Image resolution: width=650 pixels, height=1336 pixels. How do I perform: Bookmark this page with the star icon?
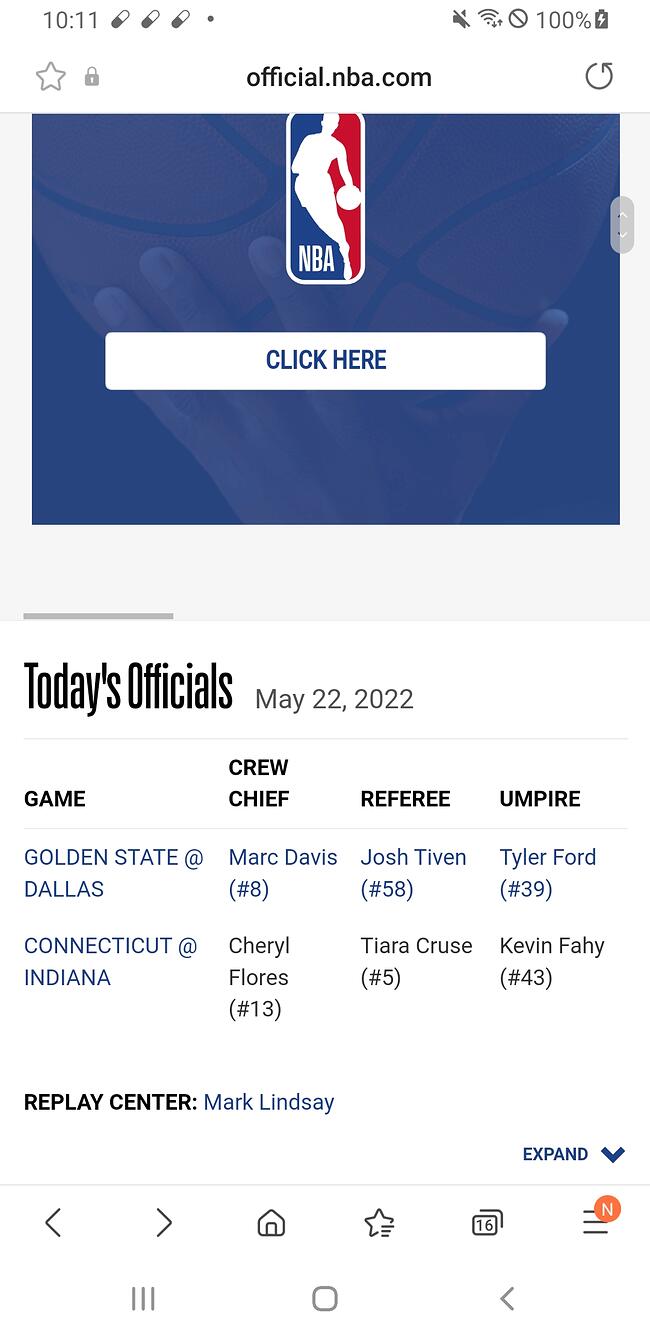click(51, 77)
